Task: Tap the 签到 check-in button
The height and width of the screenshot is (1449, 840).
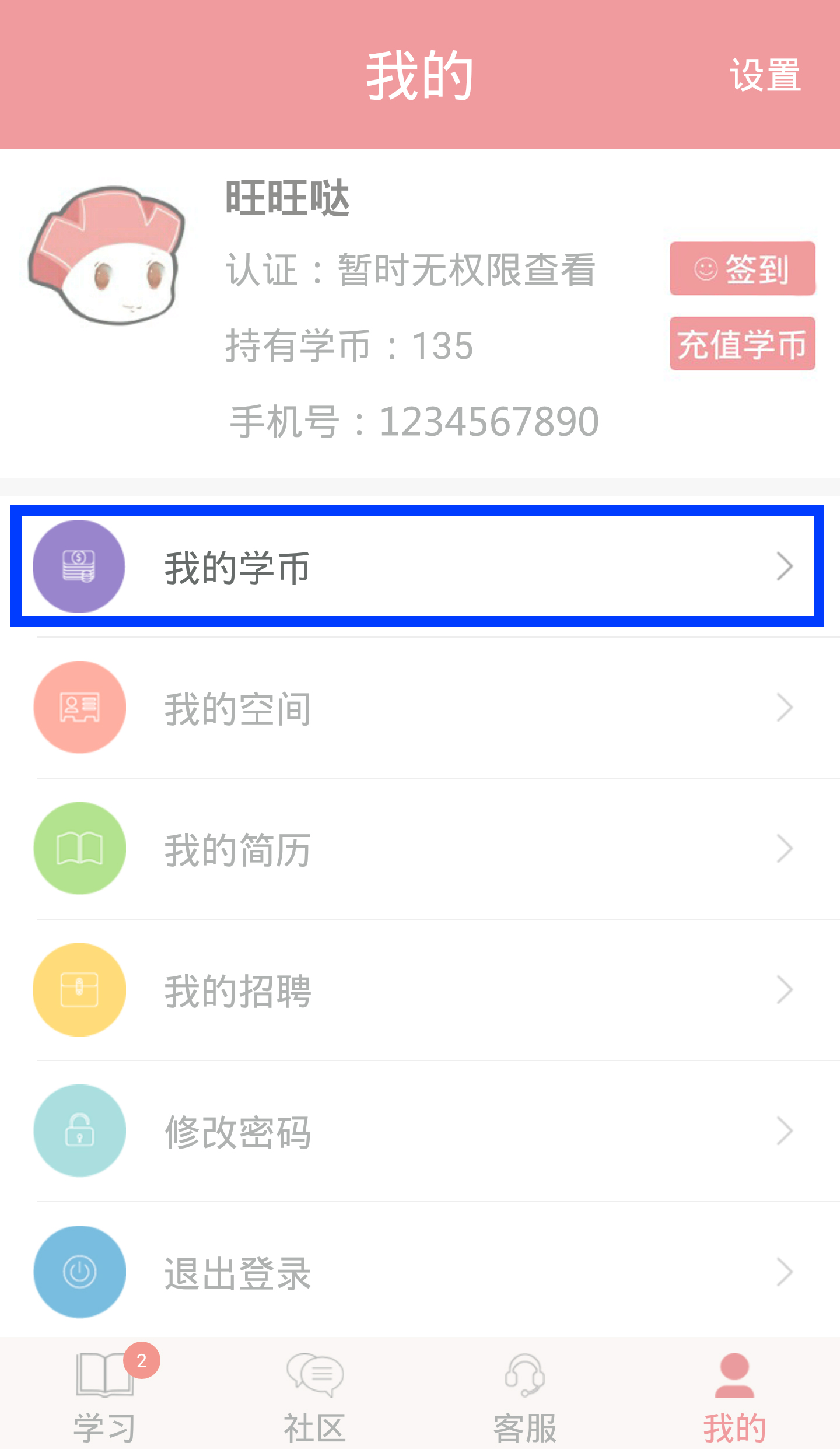Action: pyautogui.click(x=742, y=269)
